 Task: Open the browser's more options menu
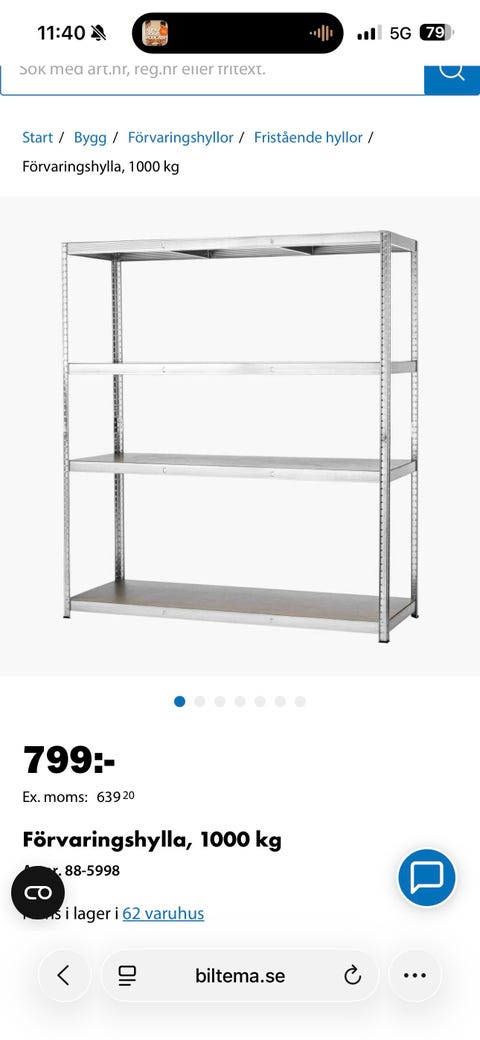[x=414, y=975]
